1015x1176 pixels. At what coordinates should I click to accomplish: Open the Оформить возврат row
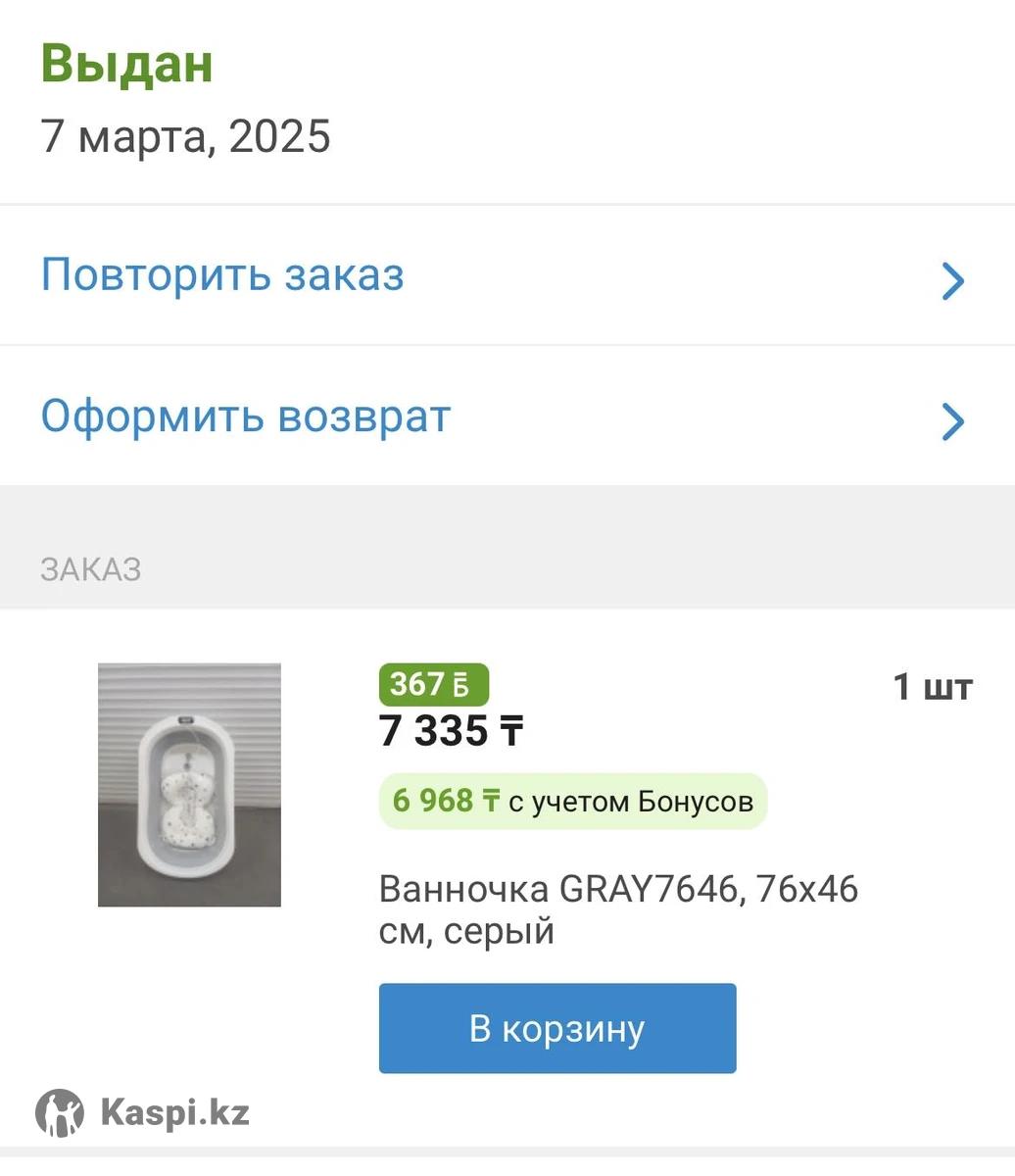pyautogui.click(x=506, y=417)
